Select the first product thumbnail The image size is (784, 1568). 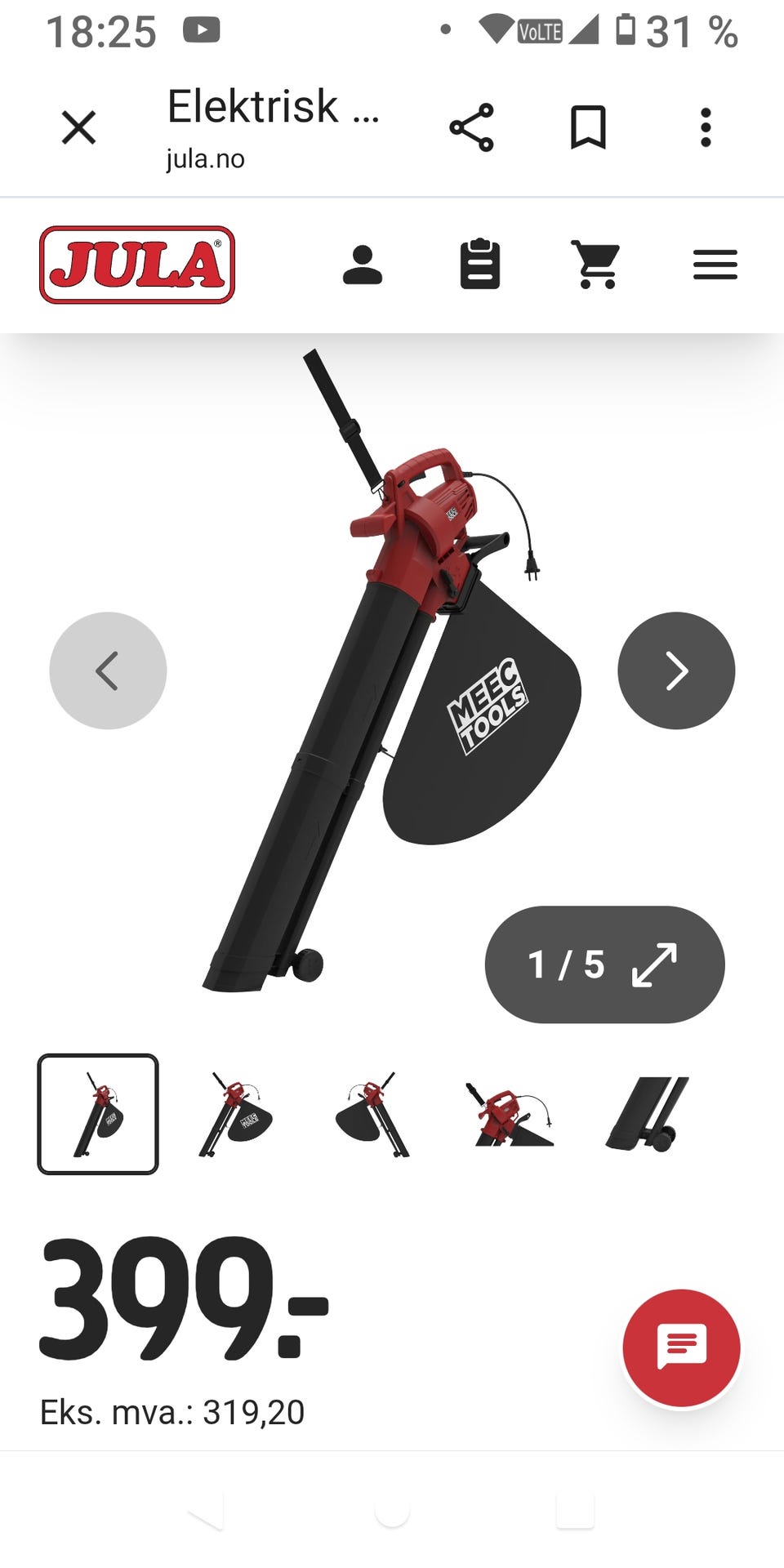click(98, 1114)
